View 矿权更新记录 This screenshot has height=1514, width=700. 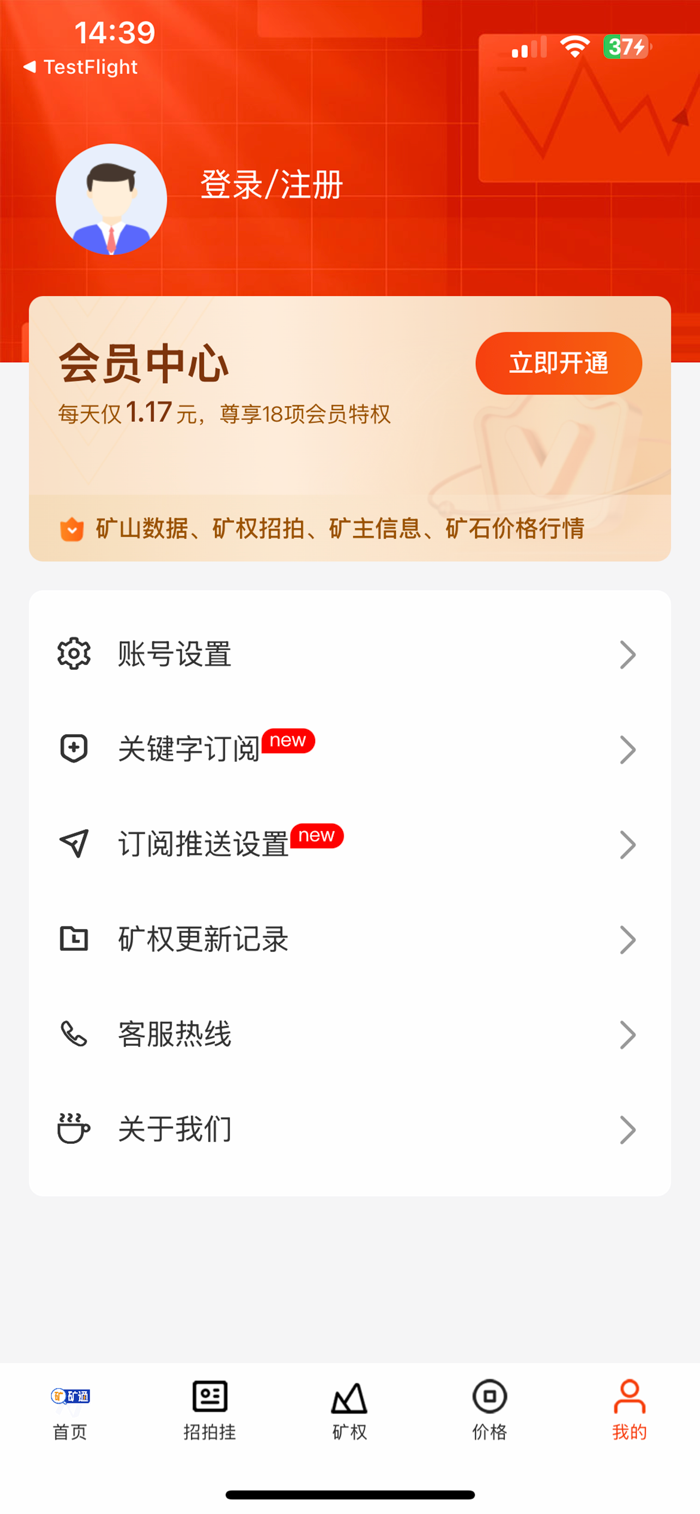350,940
